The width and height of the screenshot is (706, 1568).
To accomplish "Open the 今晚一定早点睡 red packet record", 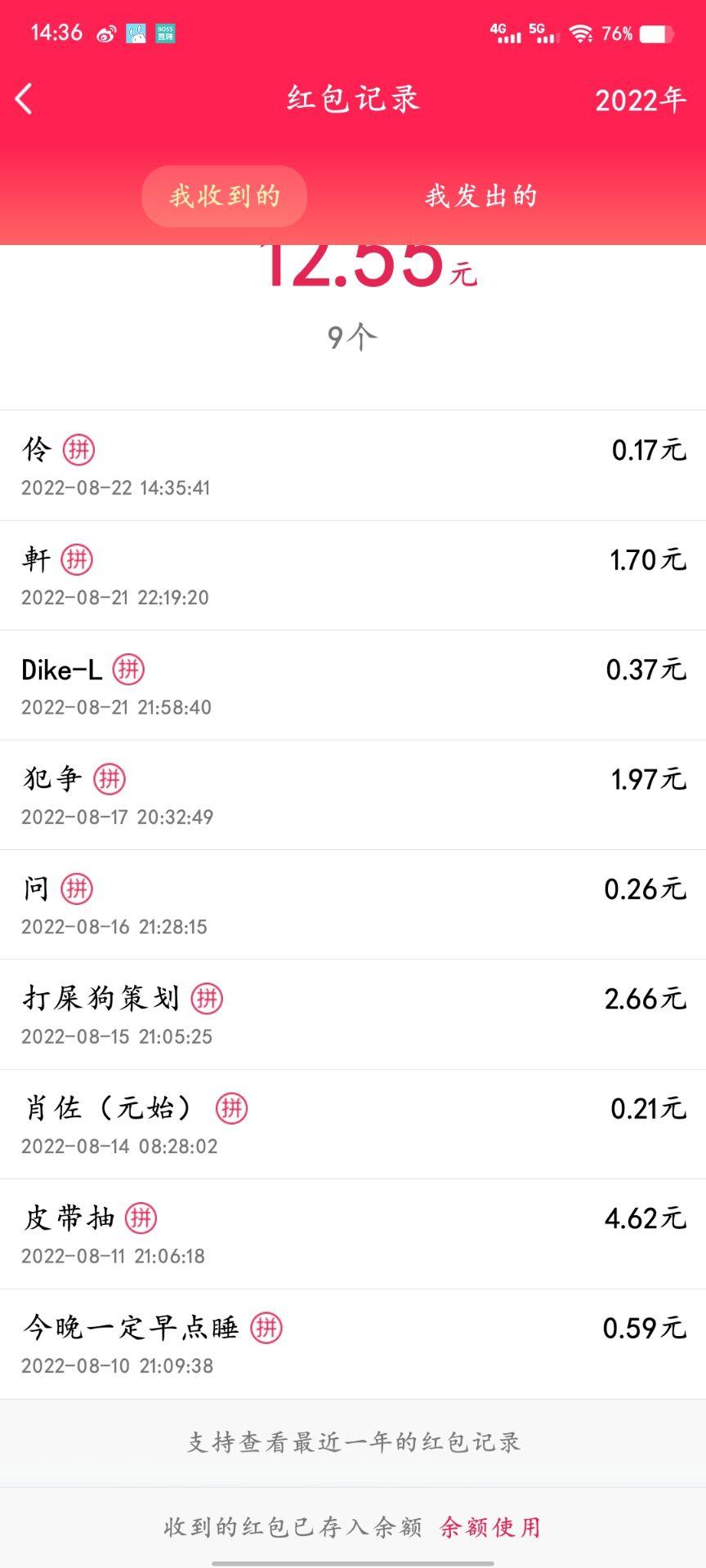I will 353,1343.
